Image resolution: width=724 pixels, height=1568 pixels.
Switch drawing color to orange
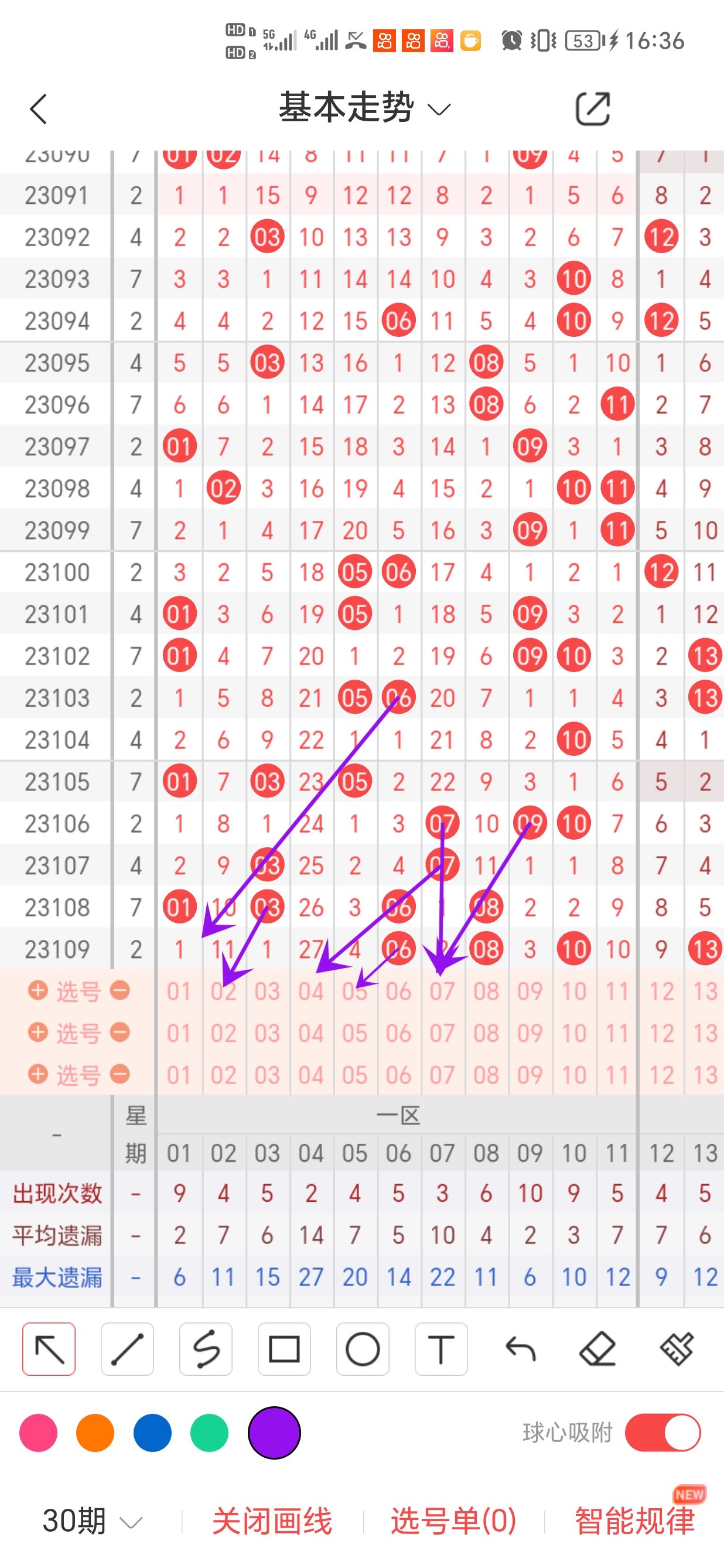point(95,1433)
